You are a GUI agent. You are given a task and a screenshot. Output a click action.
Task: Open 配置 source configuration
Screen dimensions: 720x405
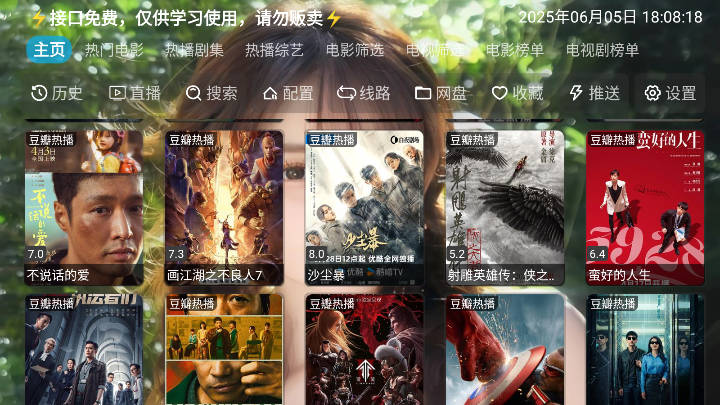[288, 93]
